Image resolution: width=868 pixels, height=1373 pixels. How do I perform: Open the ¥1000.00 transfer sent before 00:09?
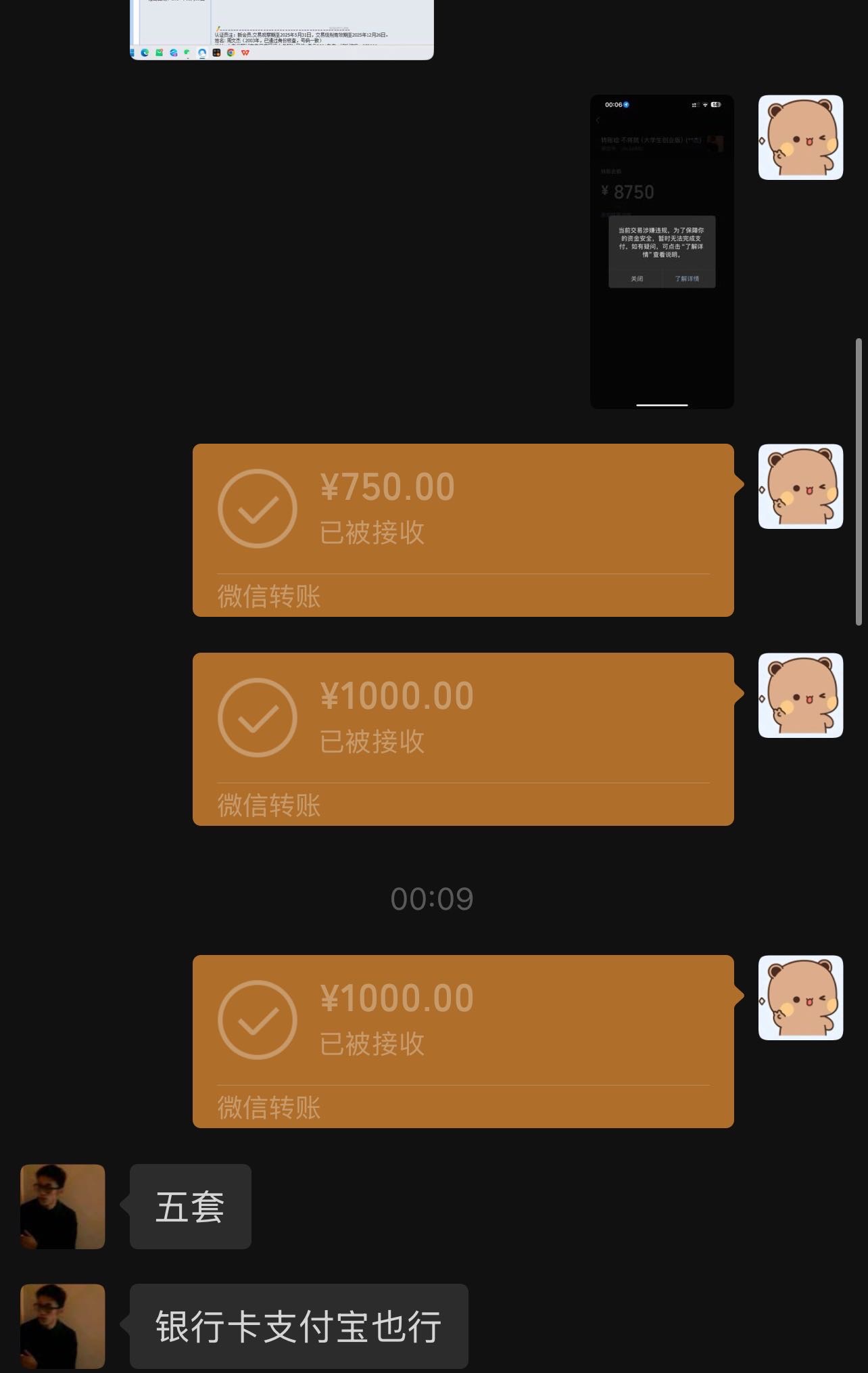(463, 739)
